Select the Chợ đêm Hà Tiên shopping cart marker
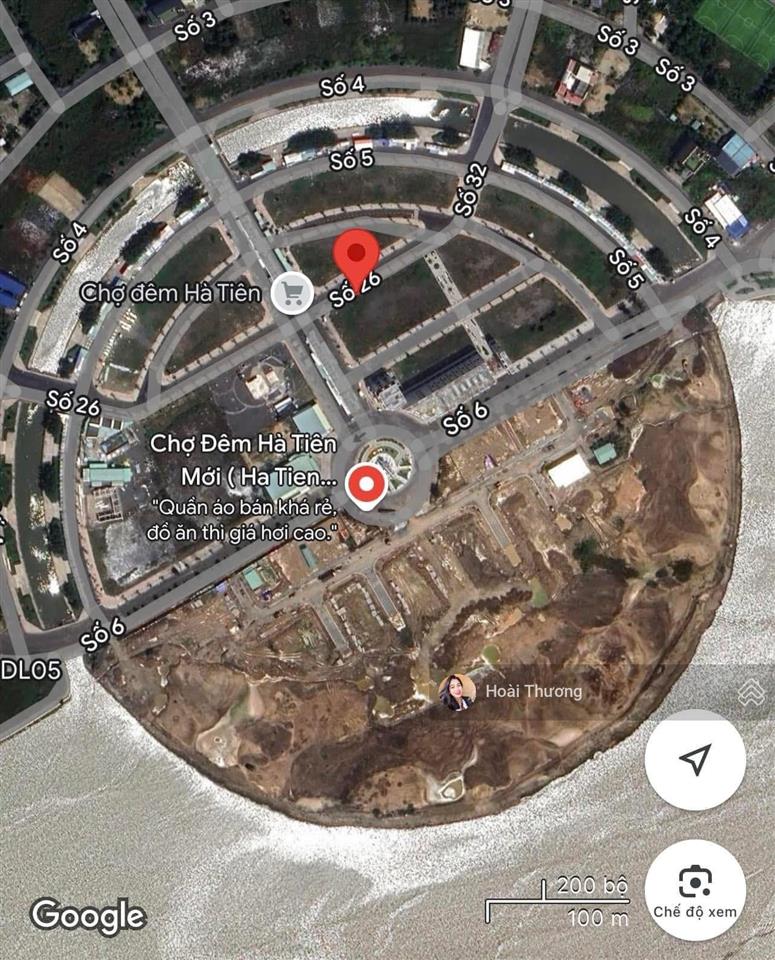 292,293
